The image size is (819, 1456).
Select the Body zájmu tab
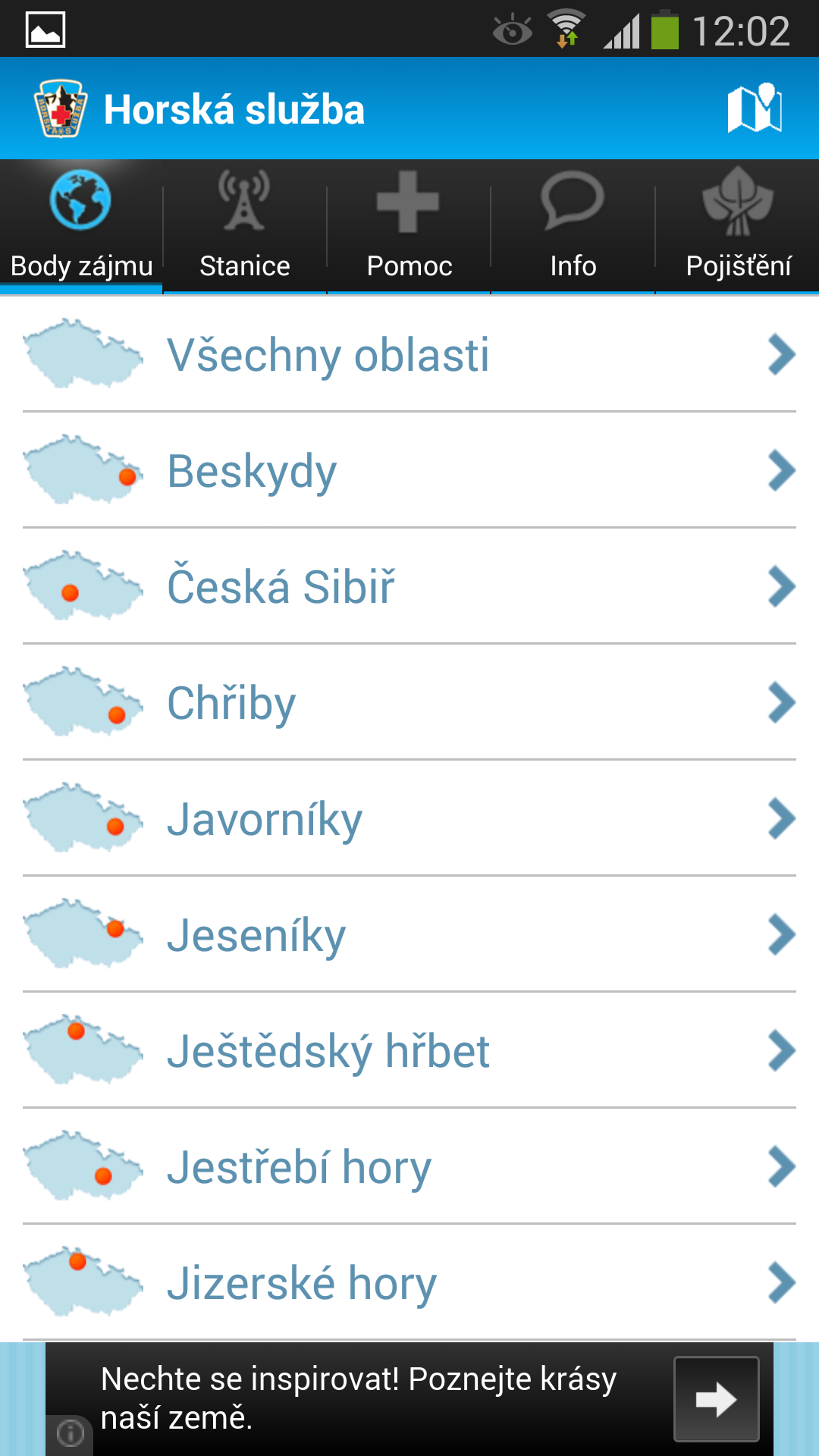(x=81, y=226)
